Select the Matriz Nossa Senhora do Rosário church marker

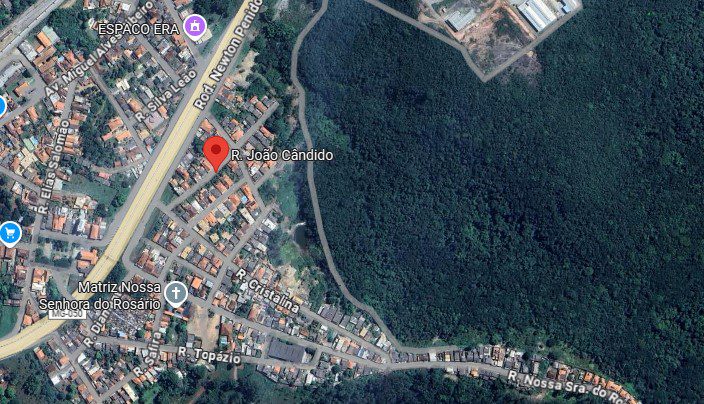[176, 293]
